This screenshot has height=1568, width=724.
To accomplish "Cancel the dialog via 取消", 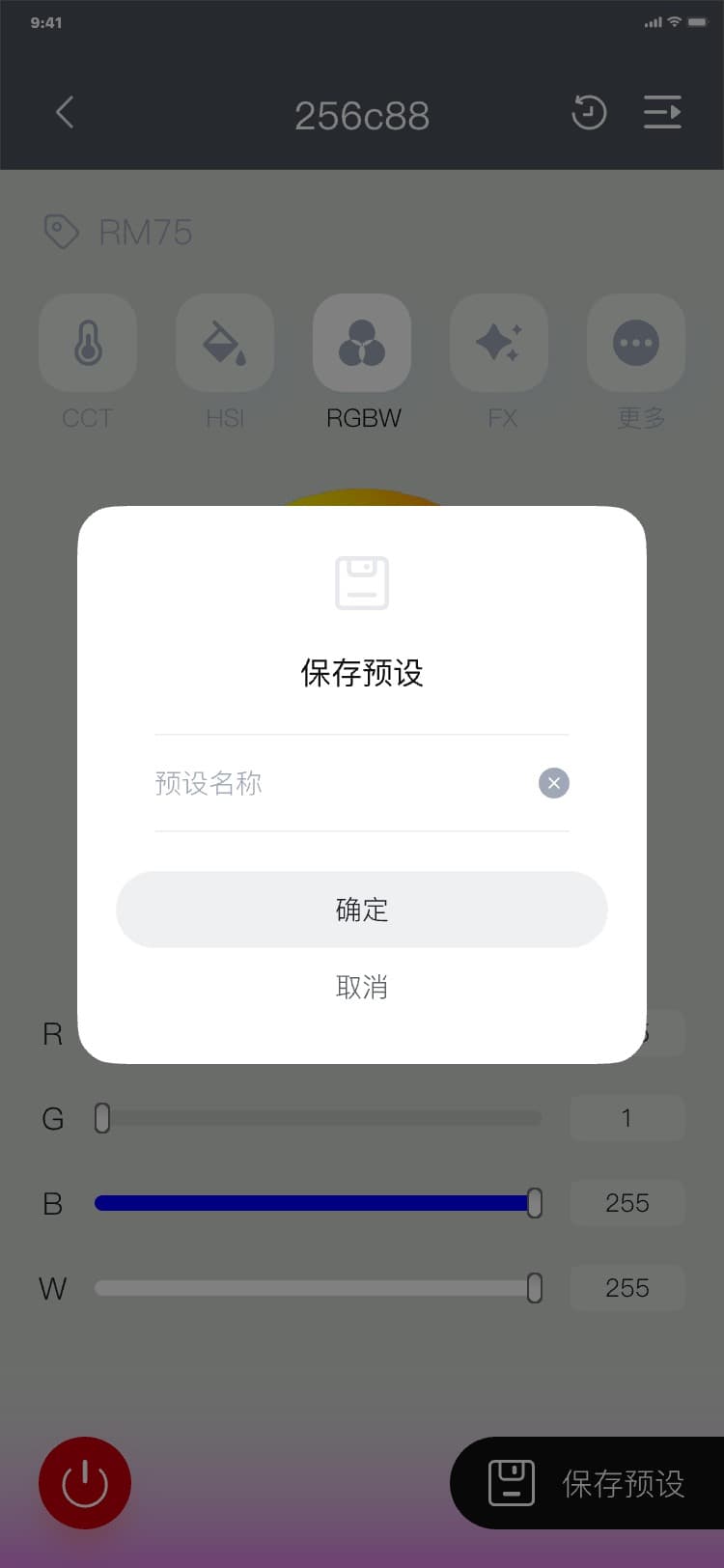I will click(361, 987).
